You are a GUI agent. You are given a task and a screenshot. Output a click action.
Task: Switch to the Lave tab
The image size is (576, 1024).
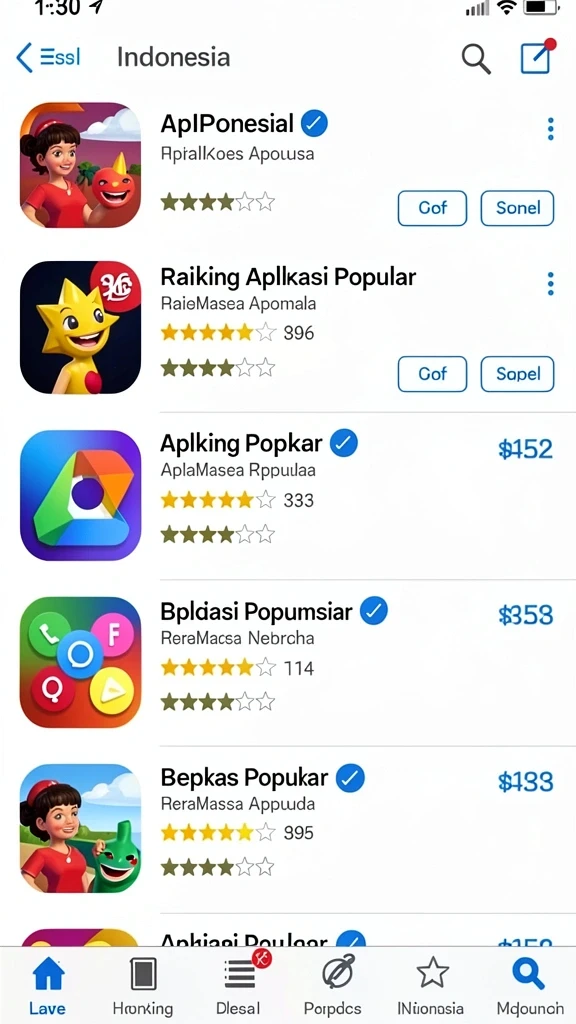click(x=48, y=986)
